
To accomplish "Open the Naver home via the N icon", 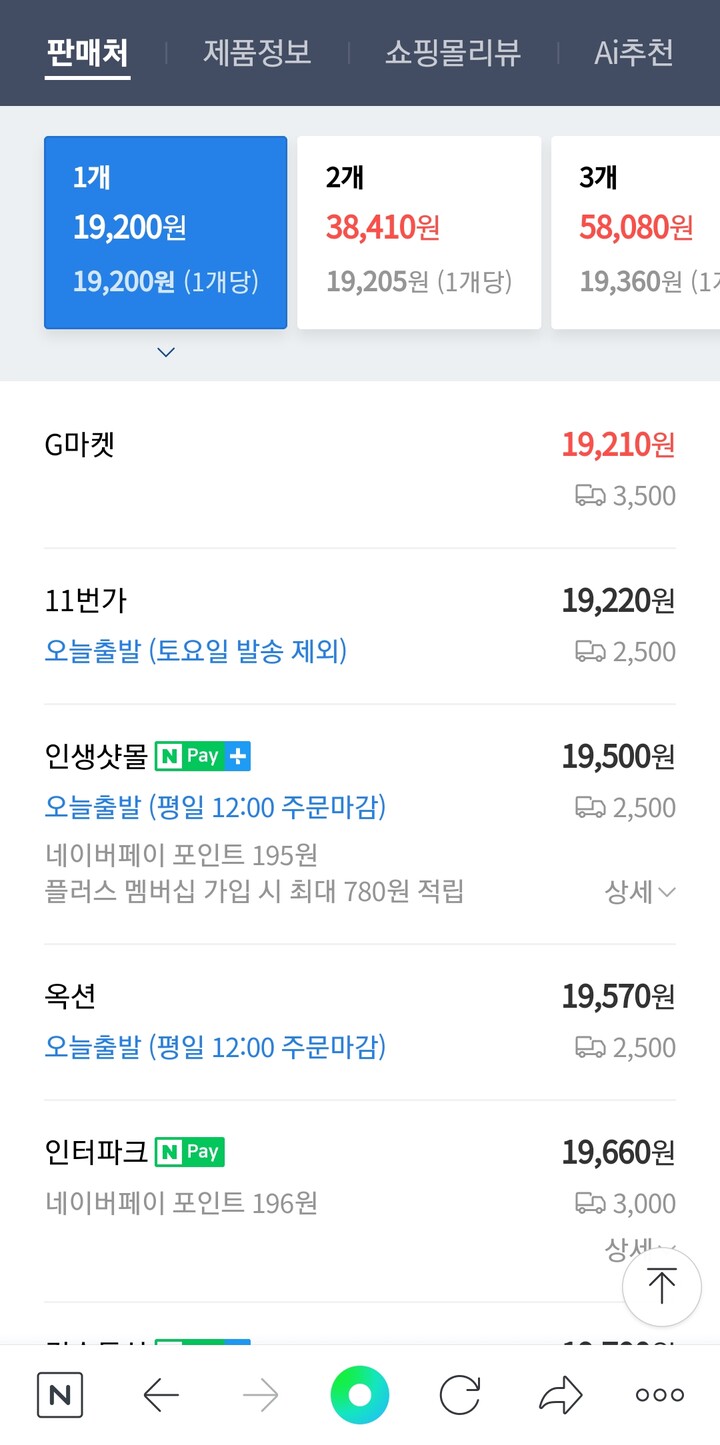I will (x=59, y=1394).
